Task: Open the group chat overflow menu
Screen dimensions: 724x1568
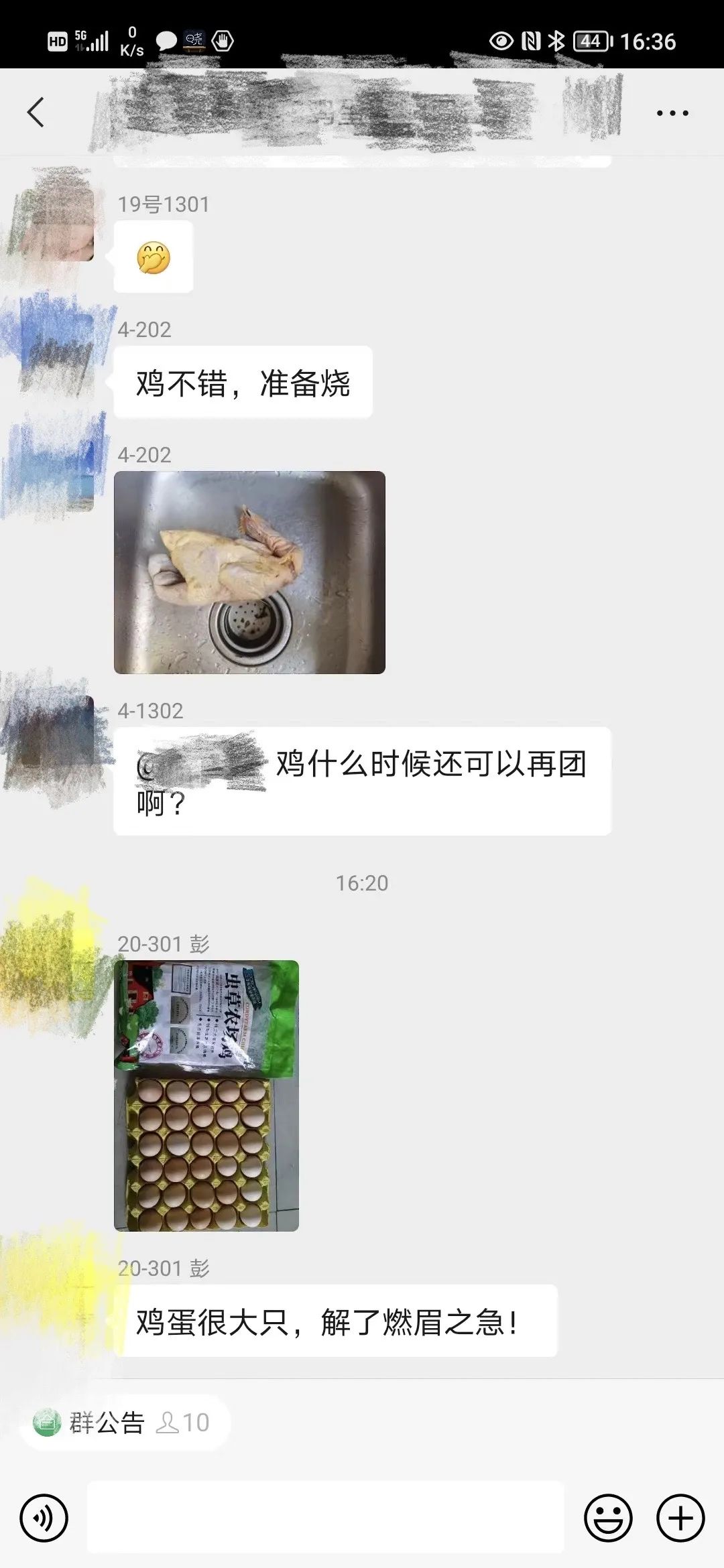Action: 672,113
